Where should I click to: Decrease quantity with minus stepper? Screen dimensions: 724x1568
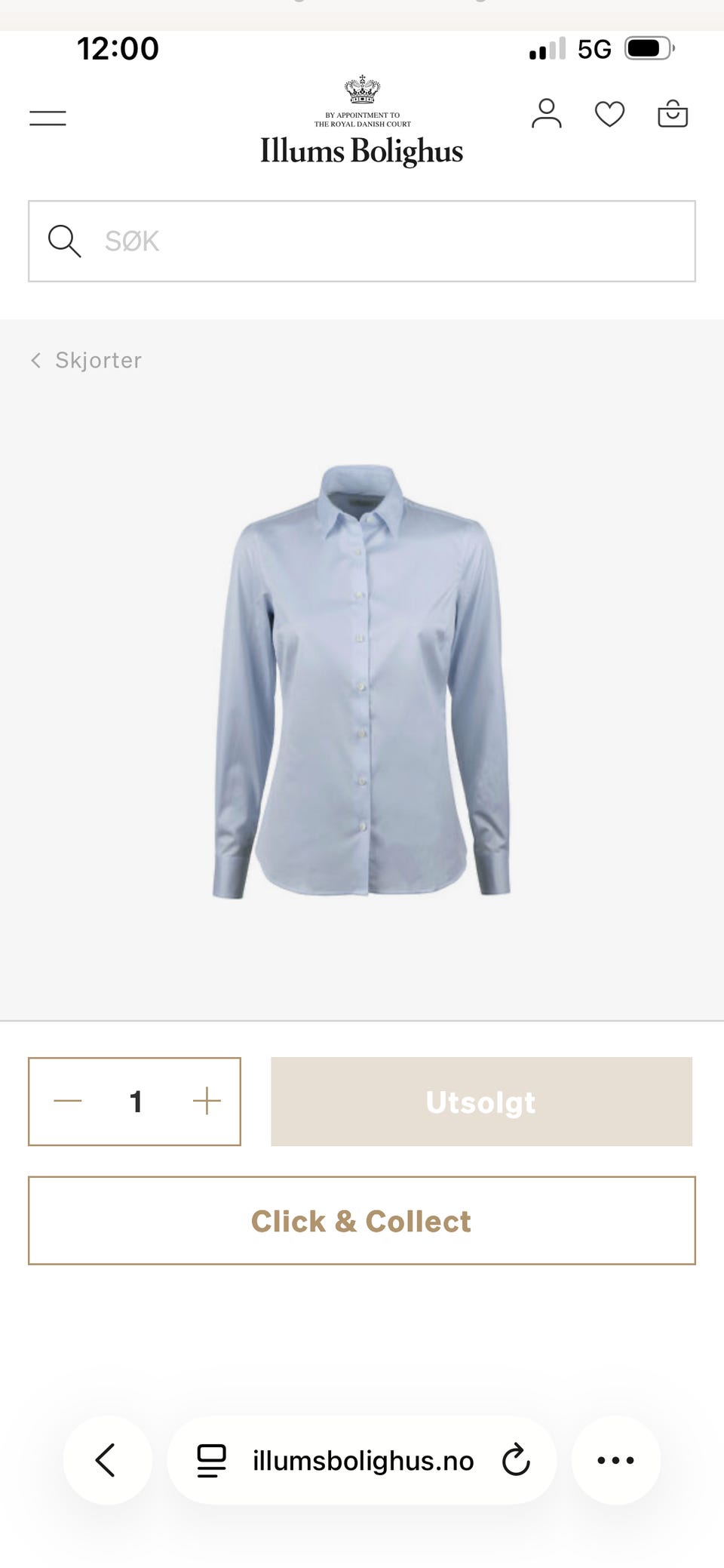click(67, 1102)
